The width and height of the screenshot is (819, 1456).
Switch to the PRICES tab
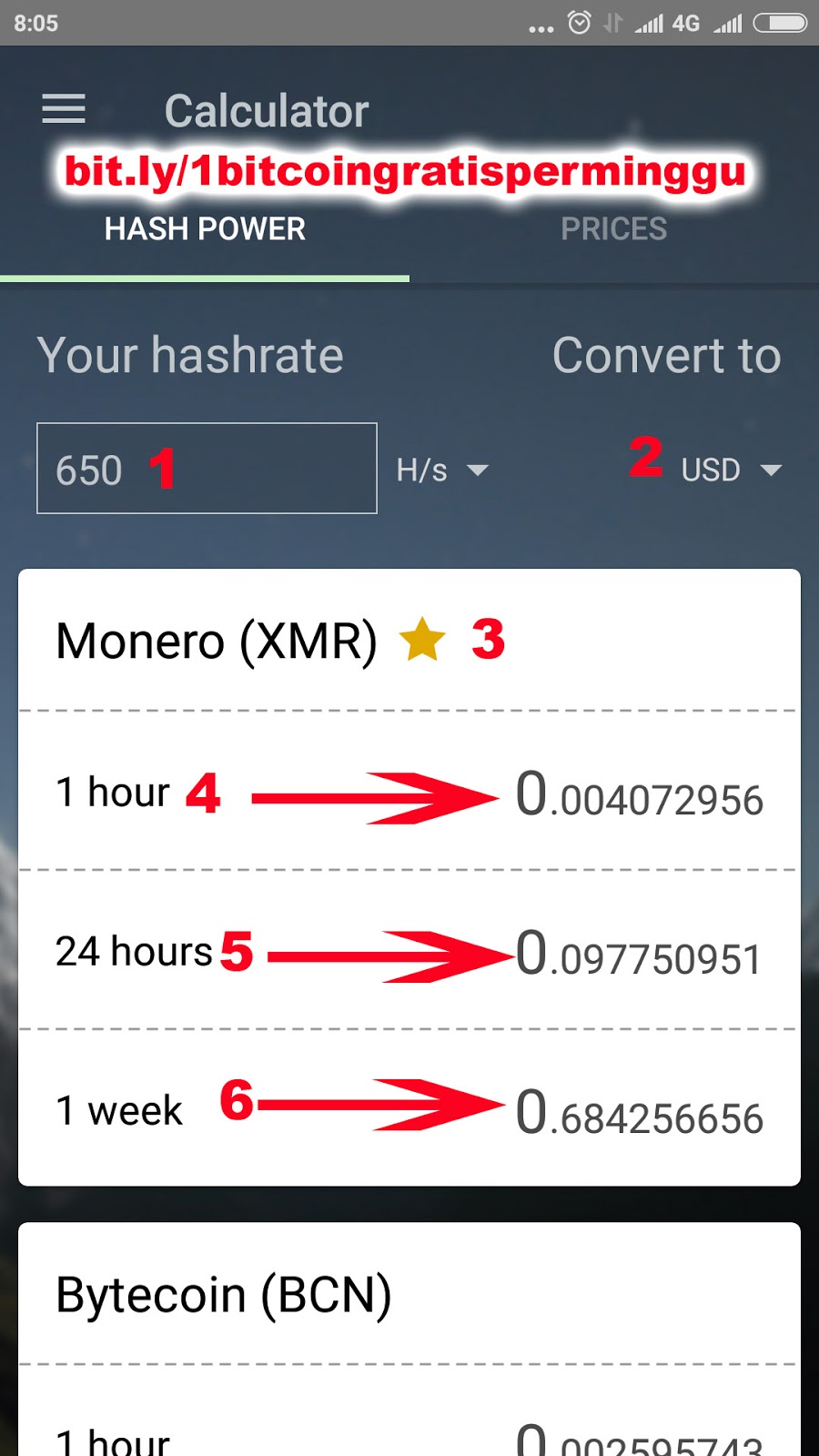pyautogui.click(x=613, y=229)
